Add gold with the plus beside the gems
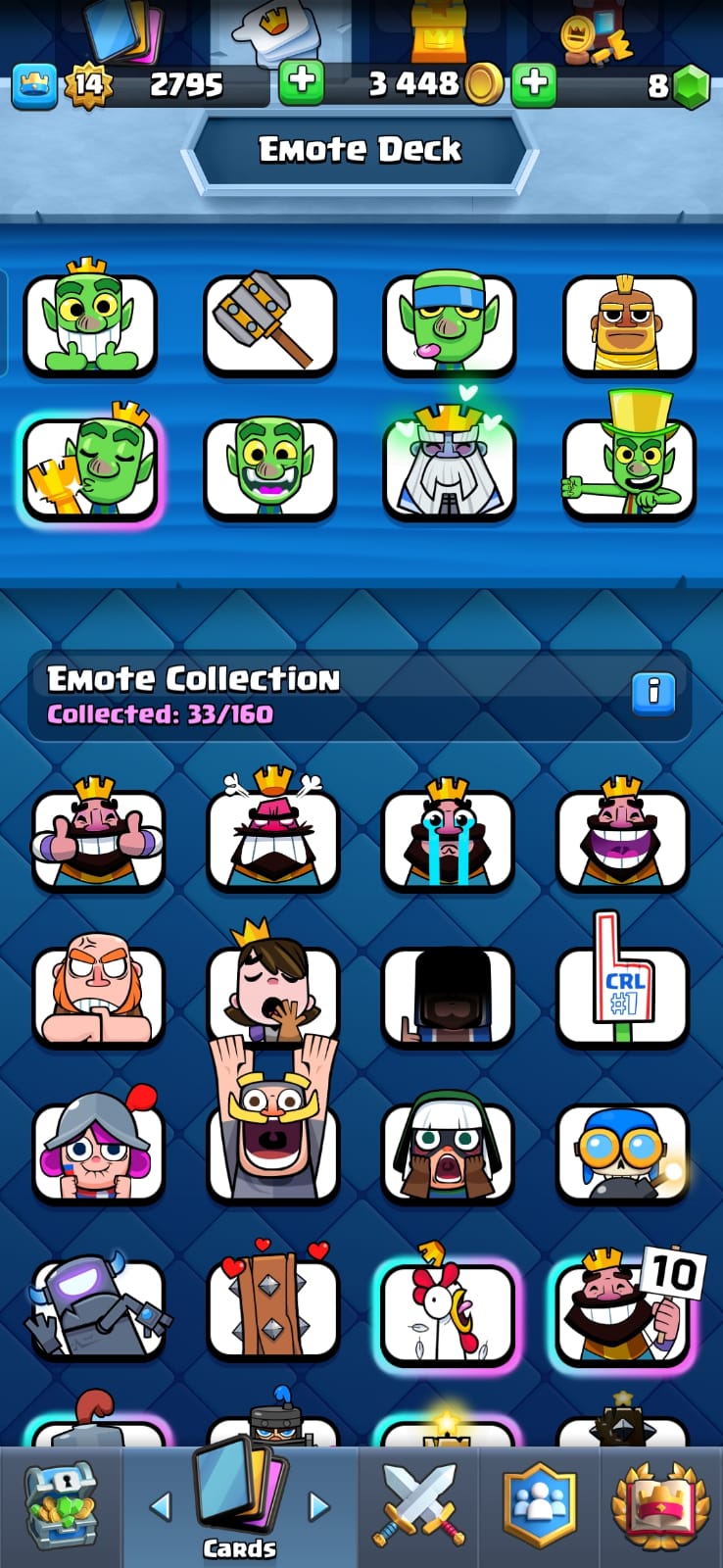This screenshot has width=723, height=1568. pos(534,83)
